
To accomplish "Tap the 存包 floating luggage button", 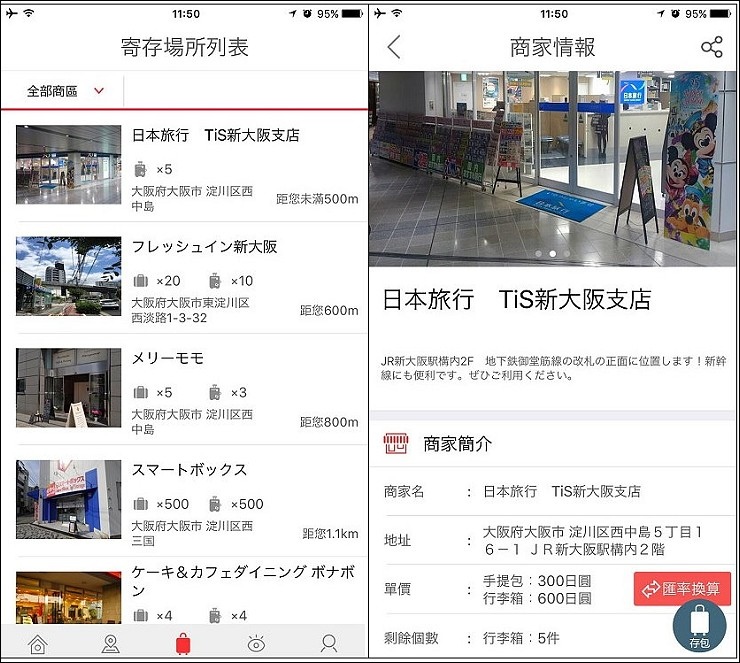I will (x=699, y=627).
